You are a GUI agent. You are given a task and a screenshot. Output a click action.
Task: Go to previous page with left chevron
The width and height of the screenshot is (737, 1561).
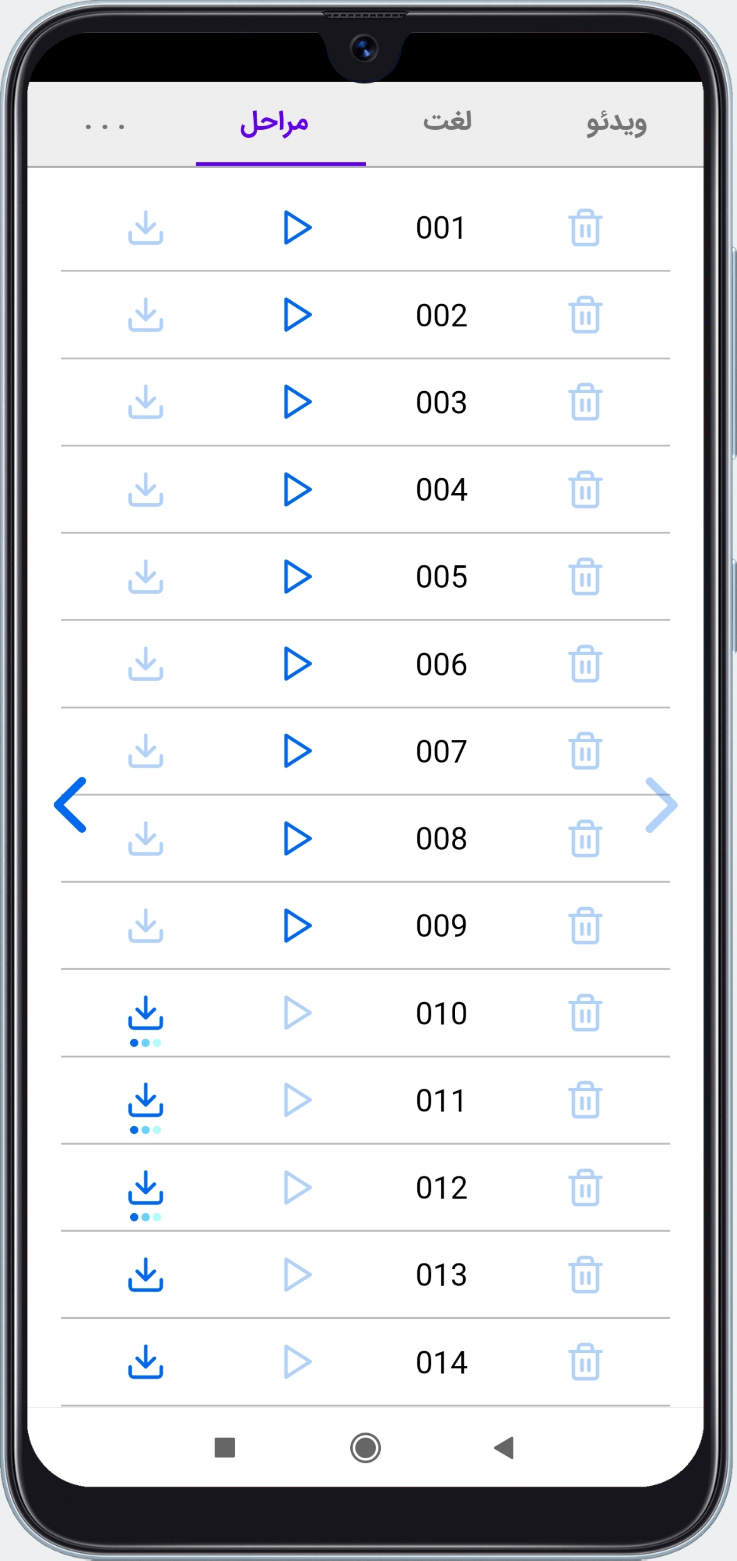pos(70,805)
